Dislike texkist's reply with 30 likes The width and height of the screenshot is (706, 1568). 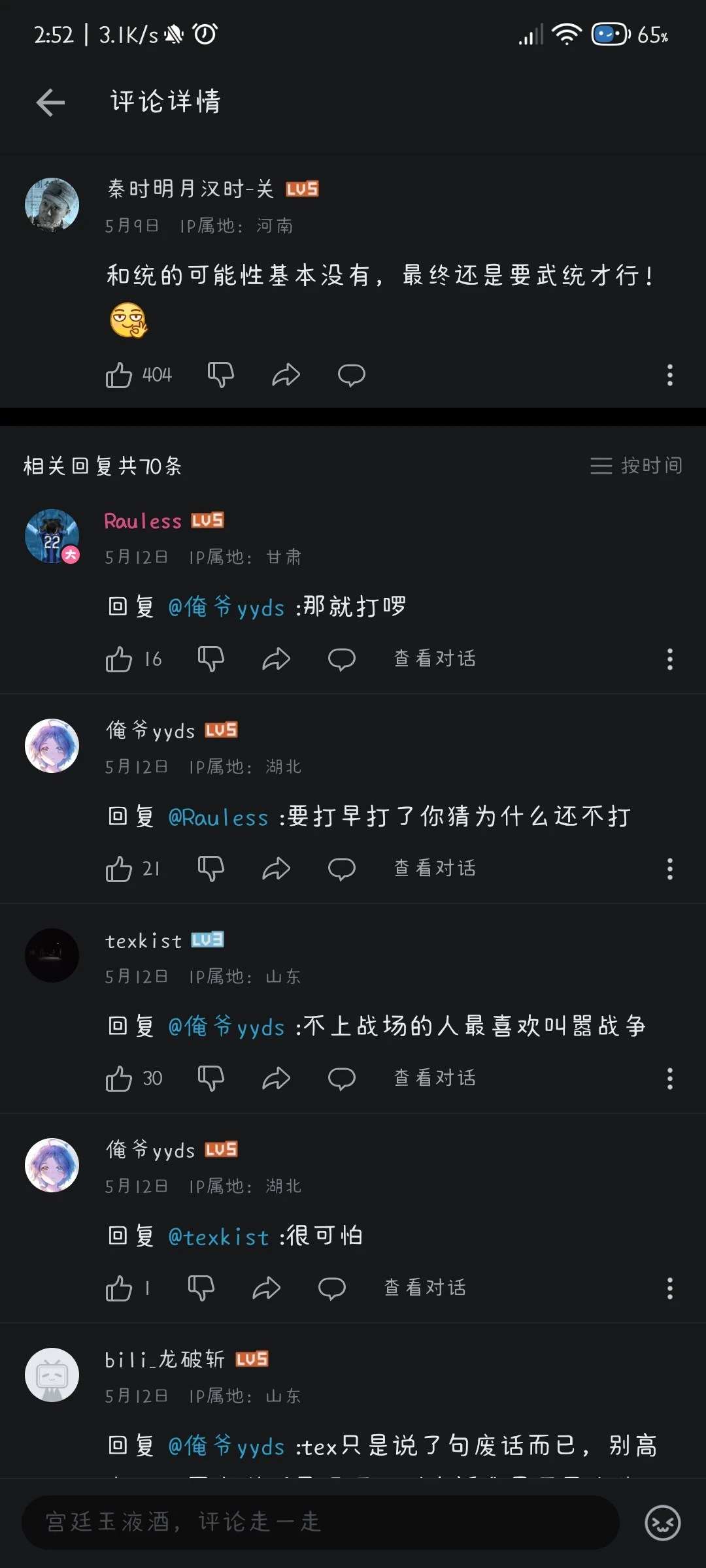[x=210, y=1078]
